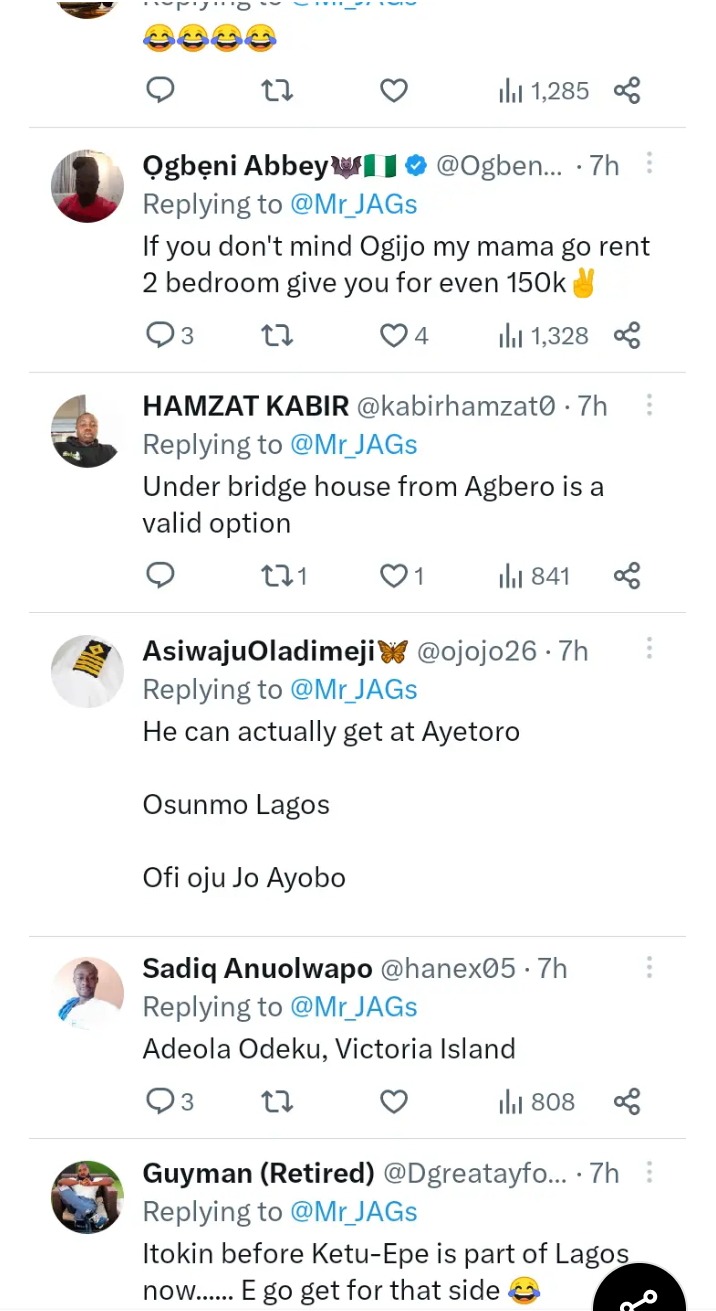Comment on Sadiq Anuolwapo's Victoria Island reply

161,1101
